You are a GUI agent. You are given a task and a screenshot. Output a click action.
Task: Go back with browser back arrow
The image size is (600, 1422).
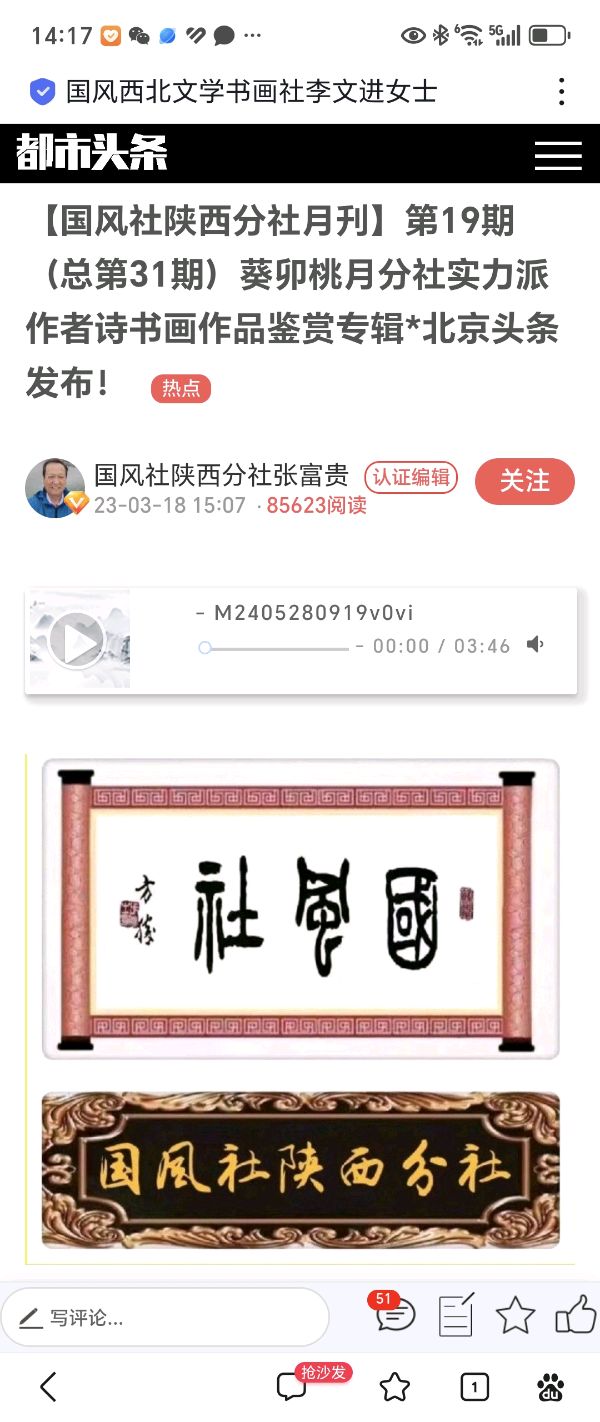click(x=48, y=1386)
